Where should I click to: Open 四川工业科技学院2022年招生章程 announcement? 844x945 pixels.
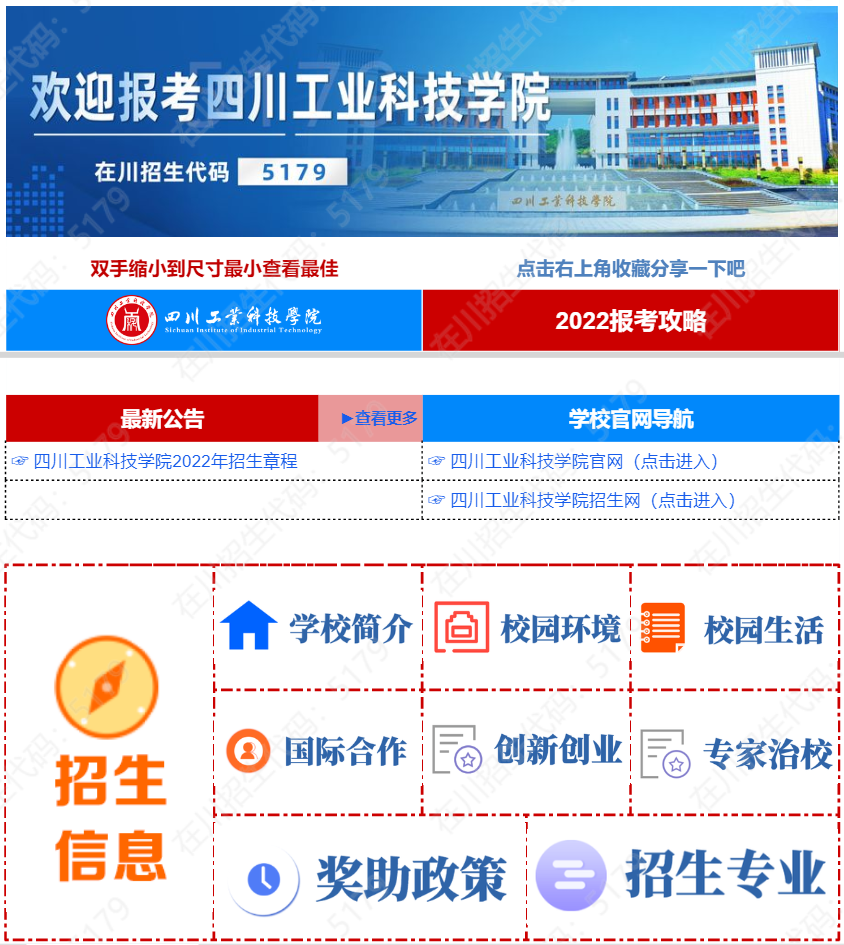click(x=165, y=461)
